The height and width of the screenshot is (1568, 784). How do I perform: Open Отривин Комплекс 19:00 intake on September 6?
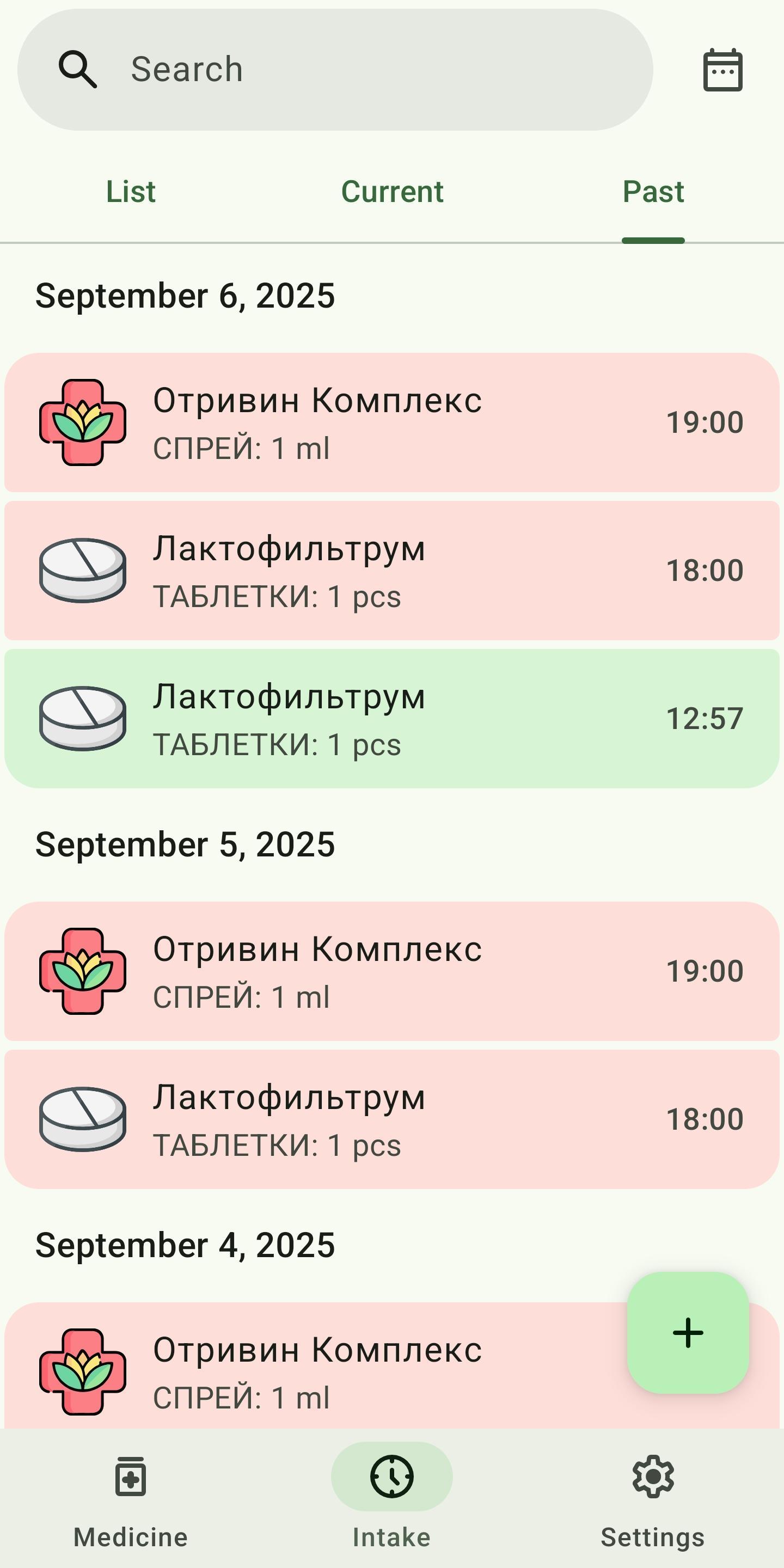[x=392, y=422]
